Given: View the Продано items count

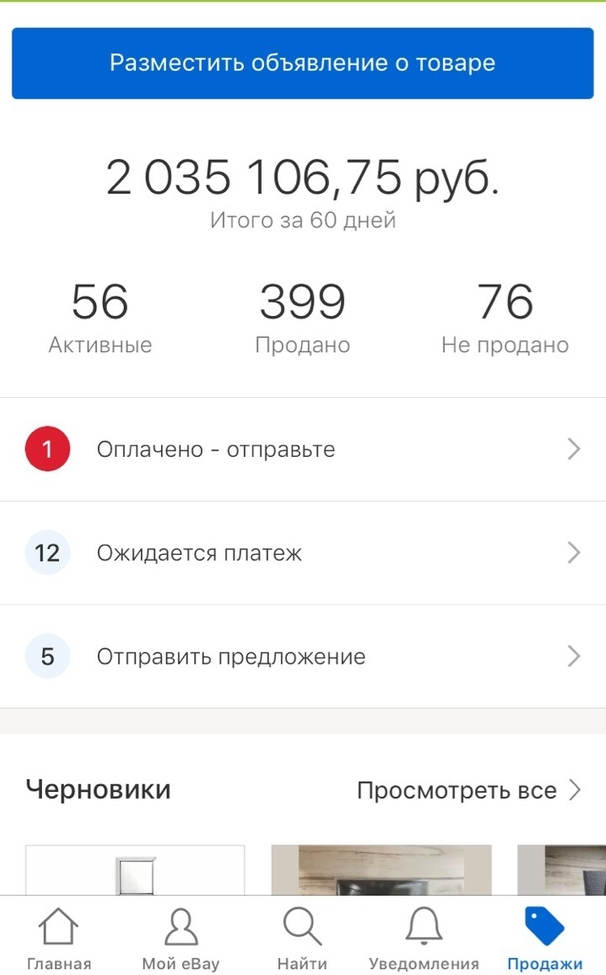Looking at the screenshot, I should point(302,318).
